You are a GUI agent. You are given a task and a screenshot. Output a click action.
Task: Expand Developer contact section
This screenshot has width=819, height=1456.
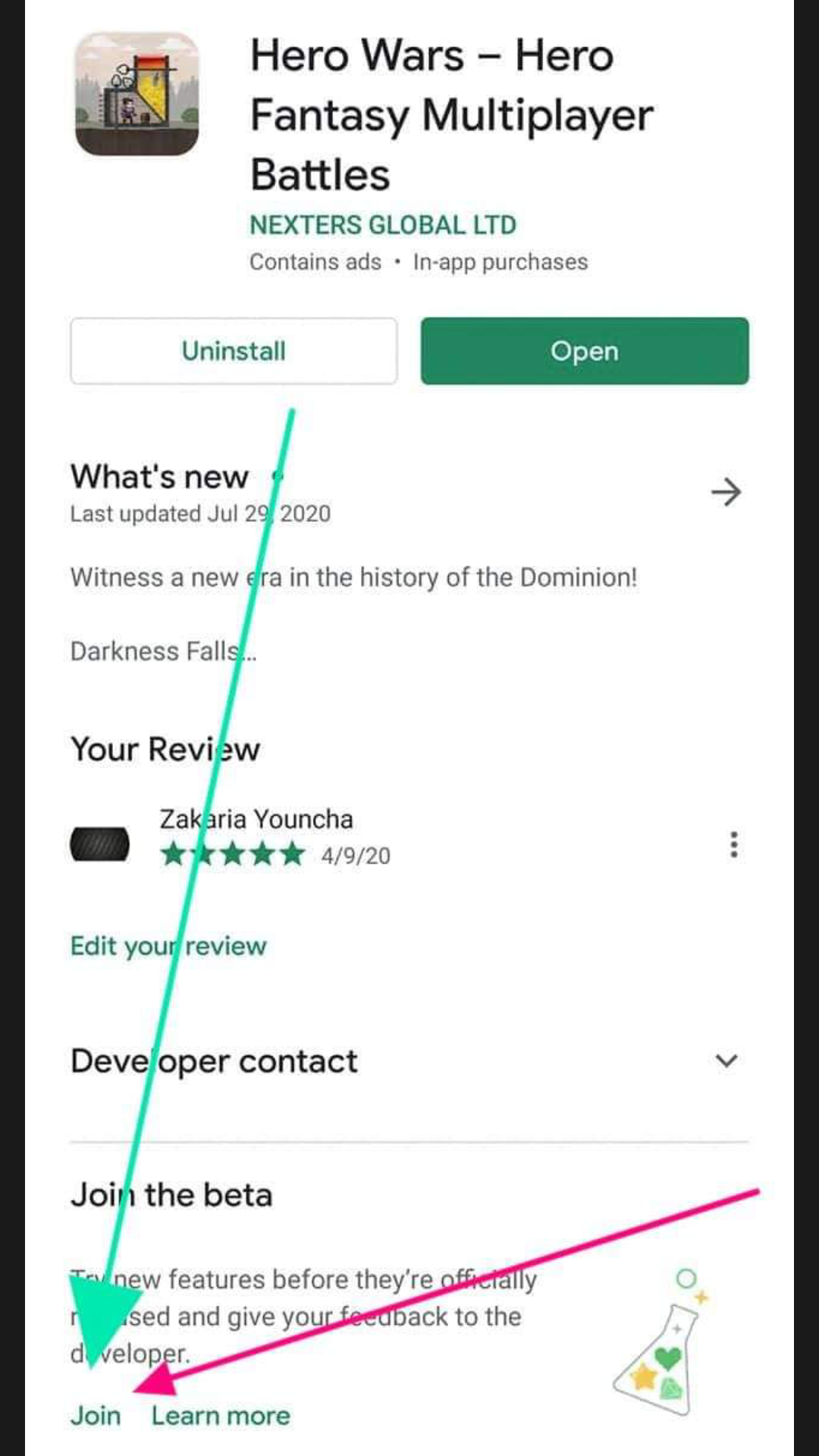(726, 1061)
